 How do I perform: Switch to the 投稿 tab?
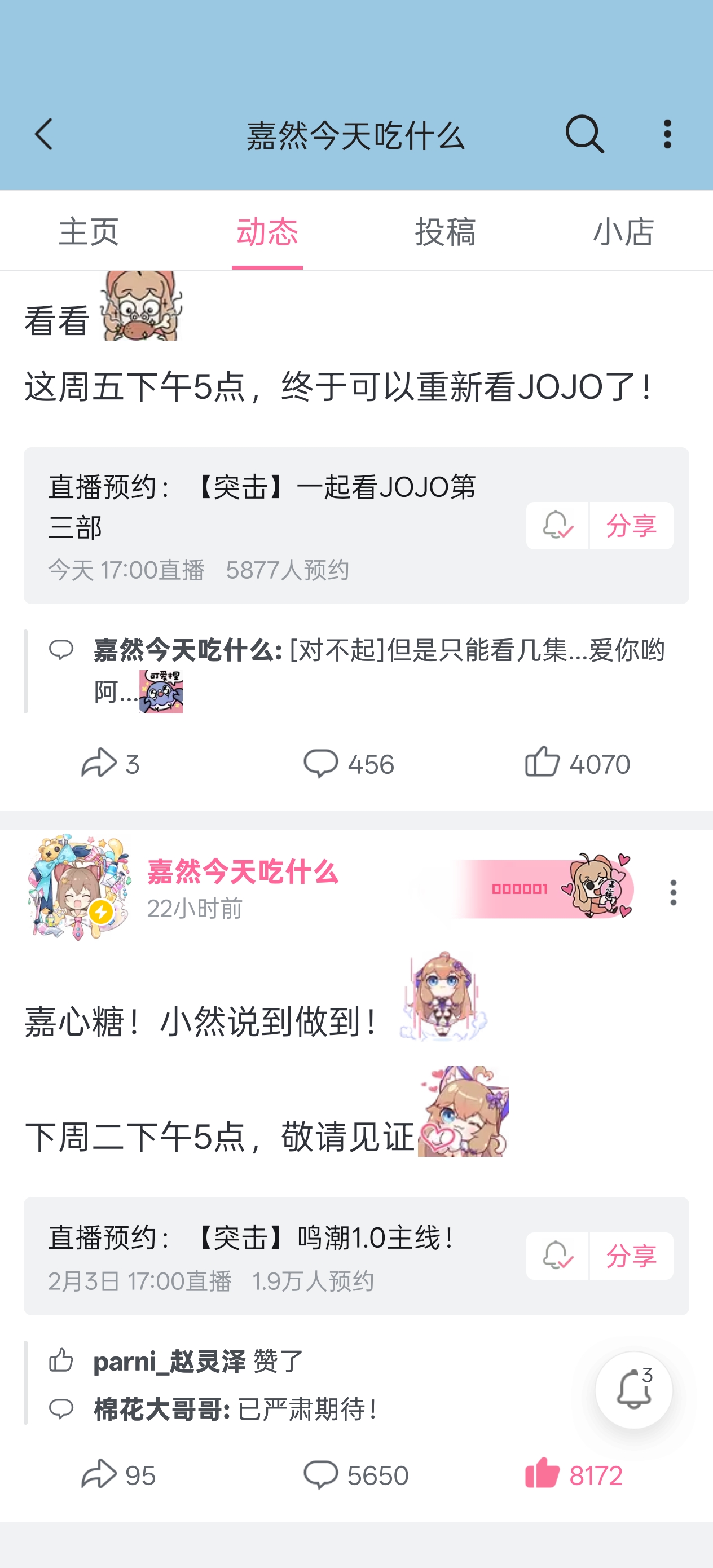(x=445, y=232)
